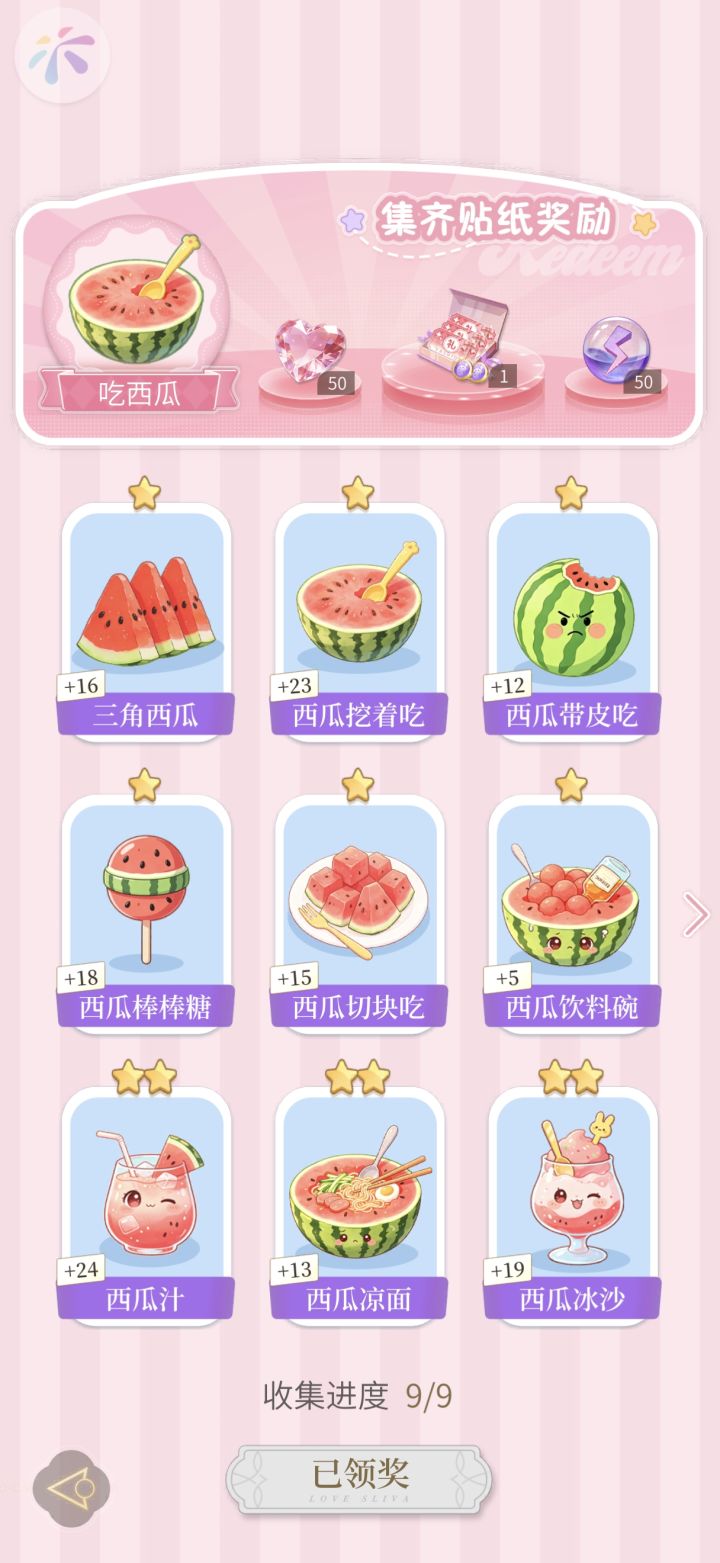Tap the back arrow button

(71, 1489)
